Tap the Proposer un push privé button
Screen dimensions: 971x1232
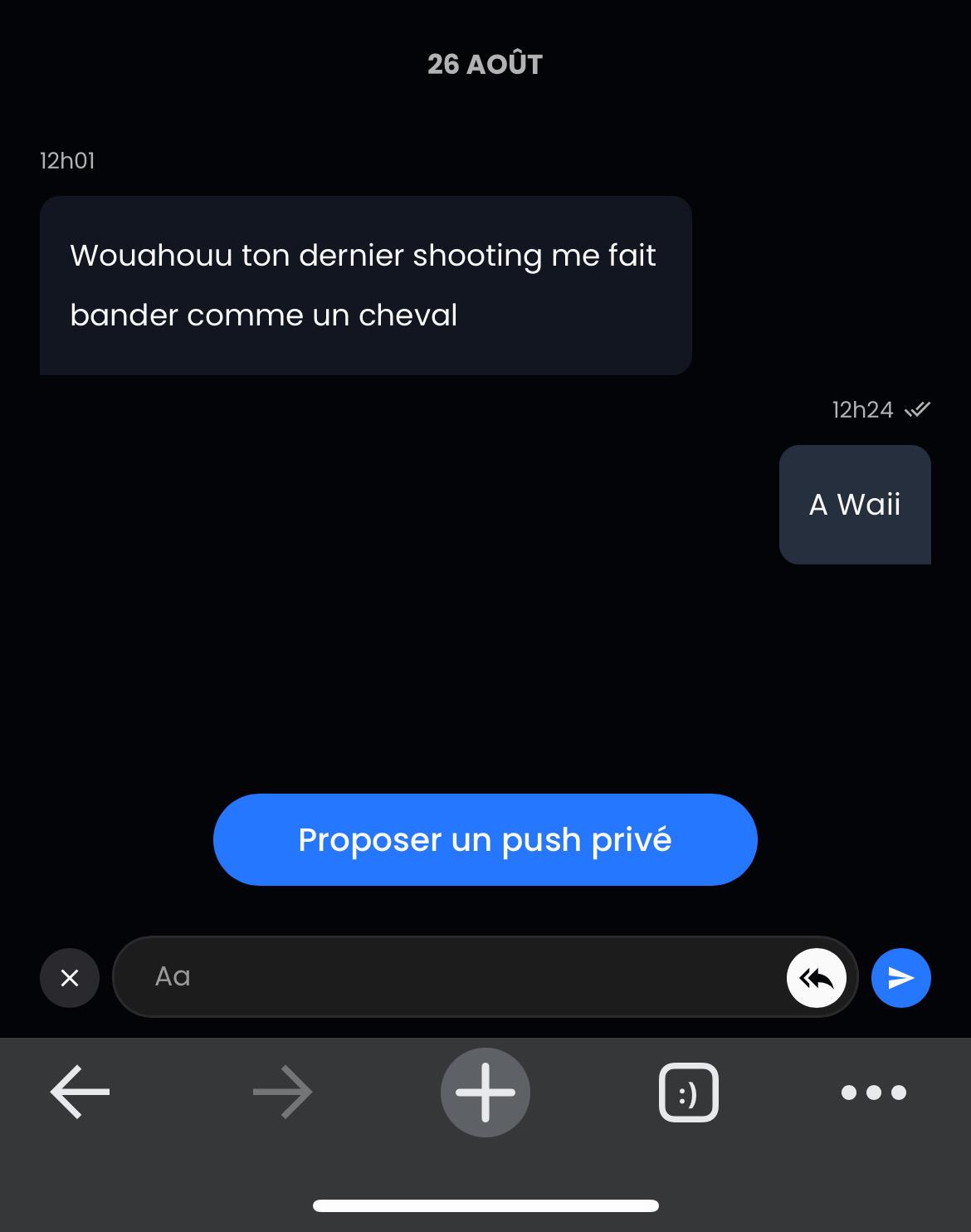[x=485, y=839]
